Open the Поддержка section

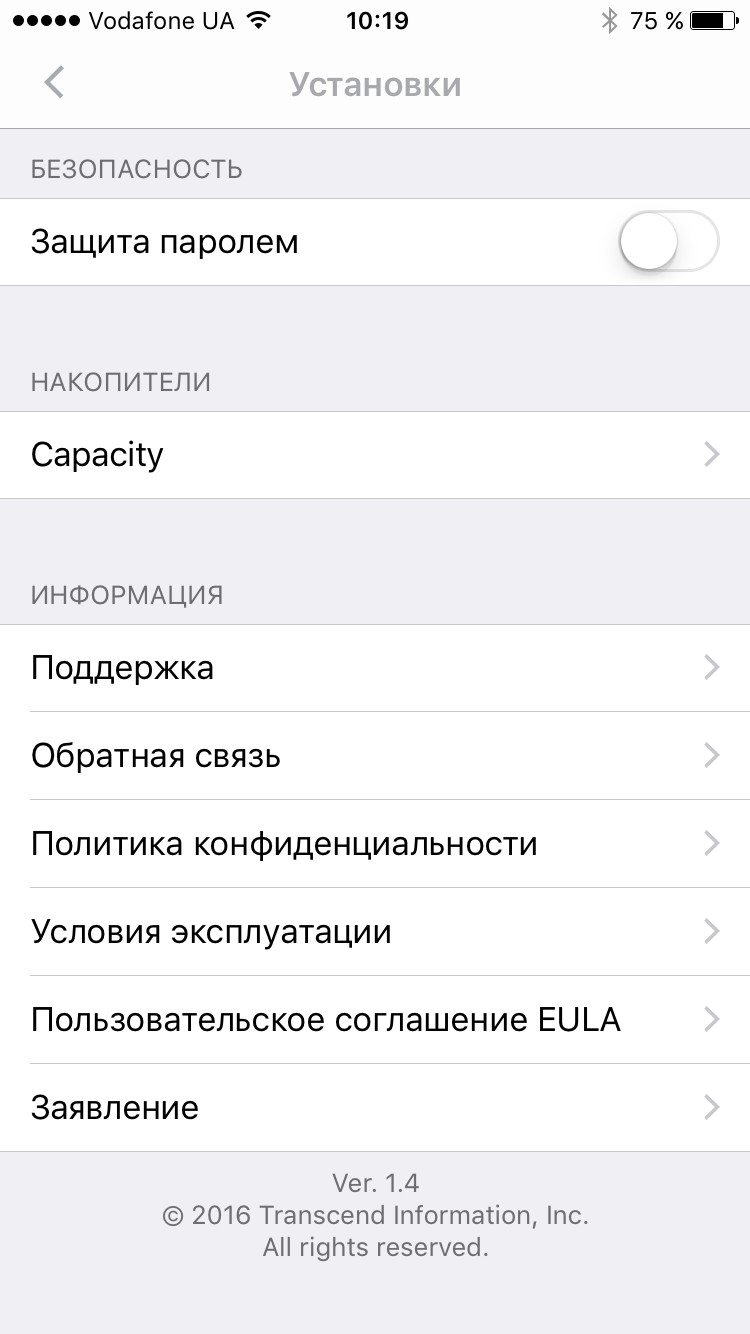pyautogui.click(x=375, y=668)
